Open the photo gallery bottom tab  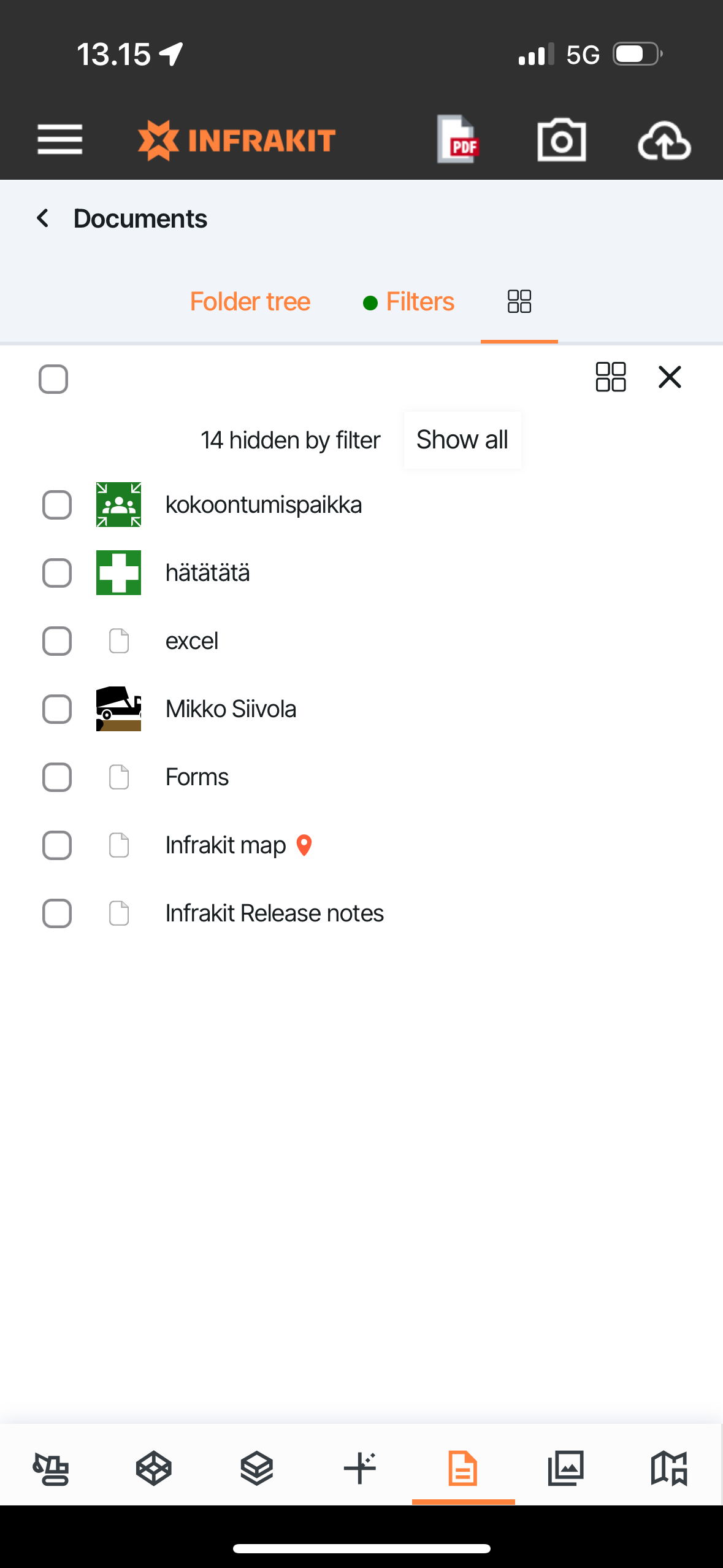click(565, 1468)
